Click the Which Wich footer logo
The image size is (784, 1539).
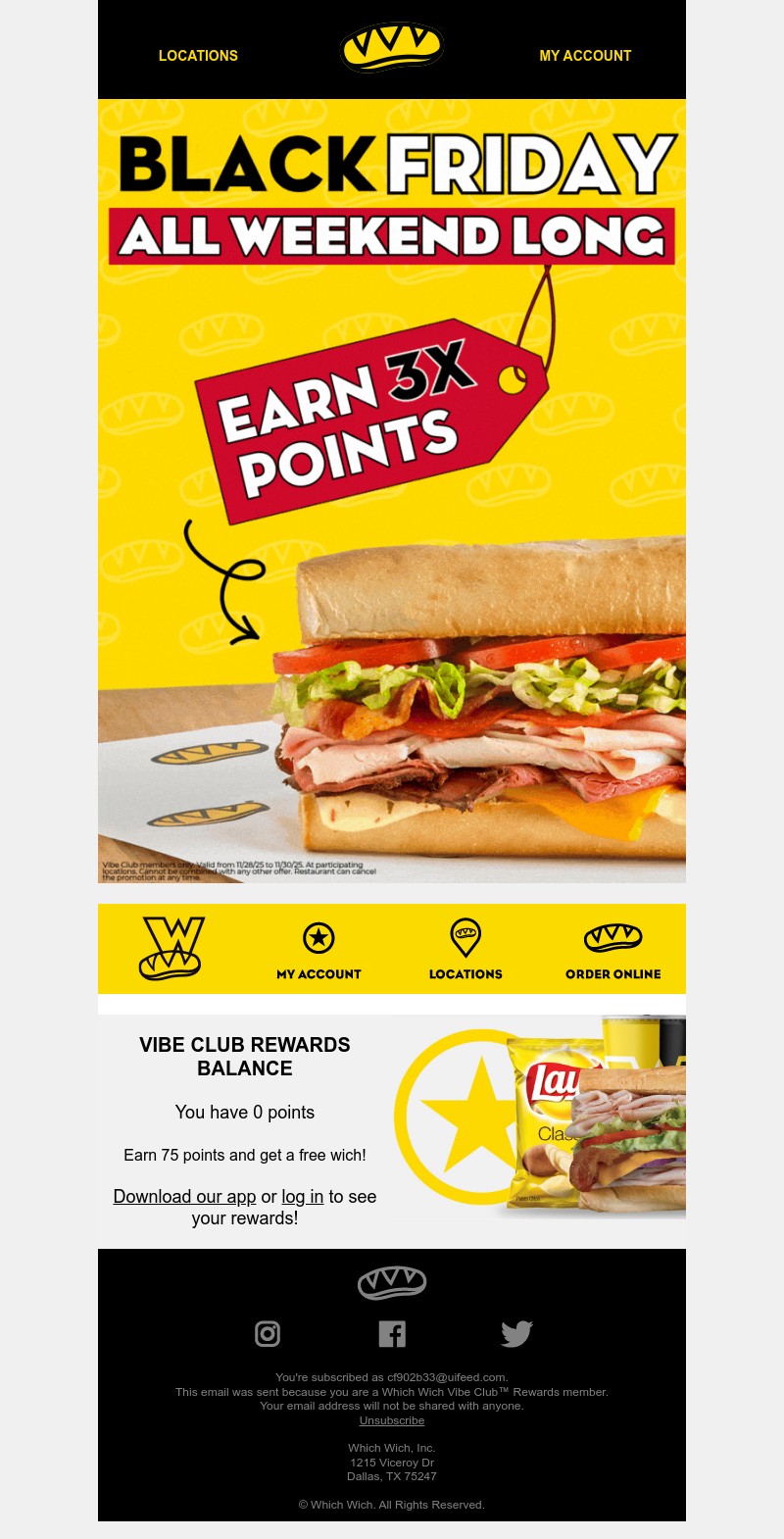pyautogui.click(x=392, y=1283)
